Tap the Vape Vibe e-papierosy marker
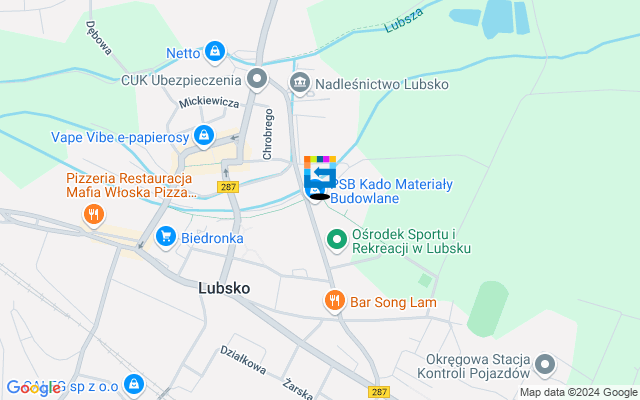640x400 pixels. pos(204,135)
